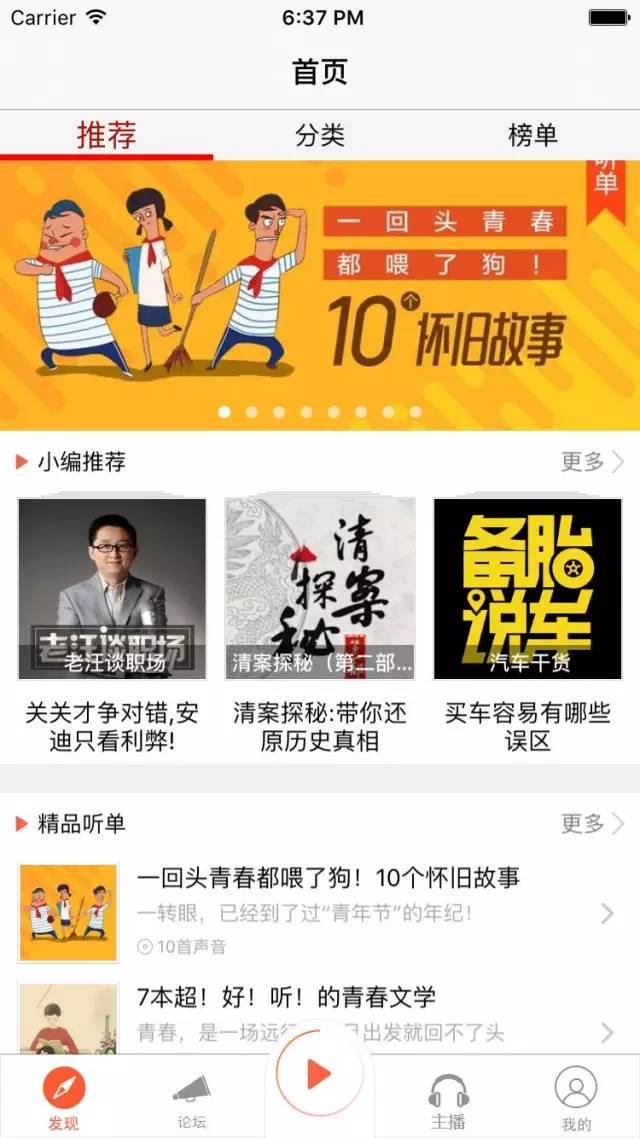This screenshot has width=640, height=1138.
Task: Switch to the 分类 tab
Action: (x=320, y=135)
